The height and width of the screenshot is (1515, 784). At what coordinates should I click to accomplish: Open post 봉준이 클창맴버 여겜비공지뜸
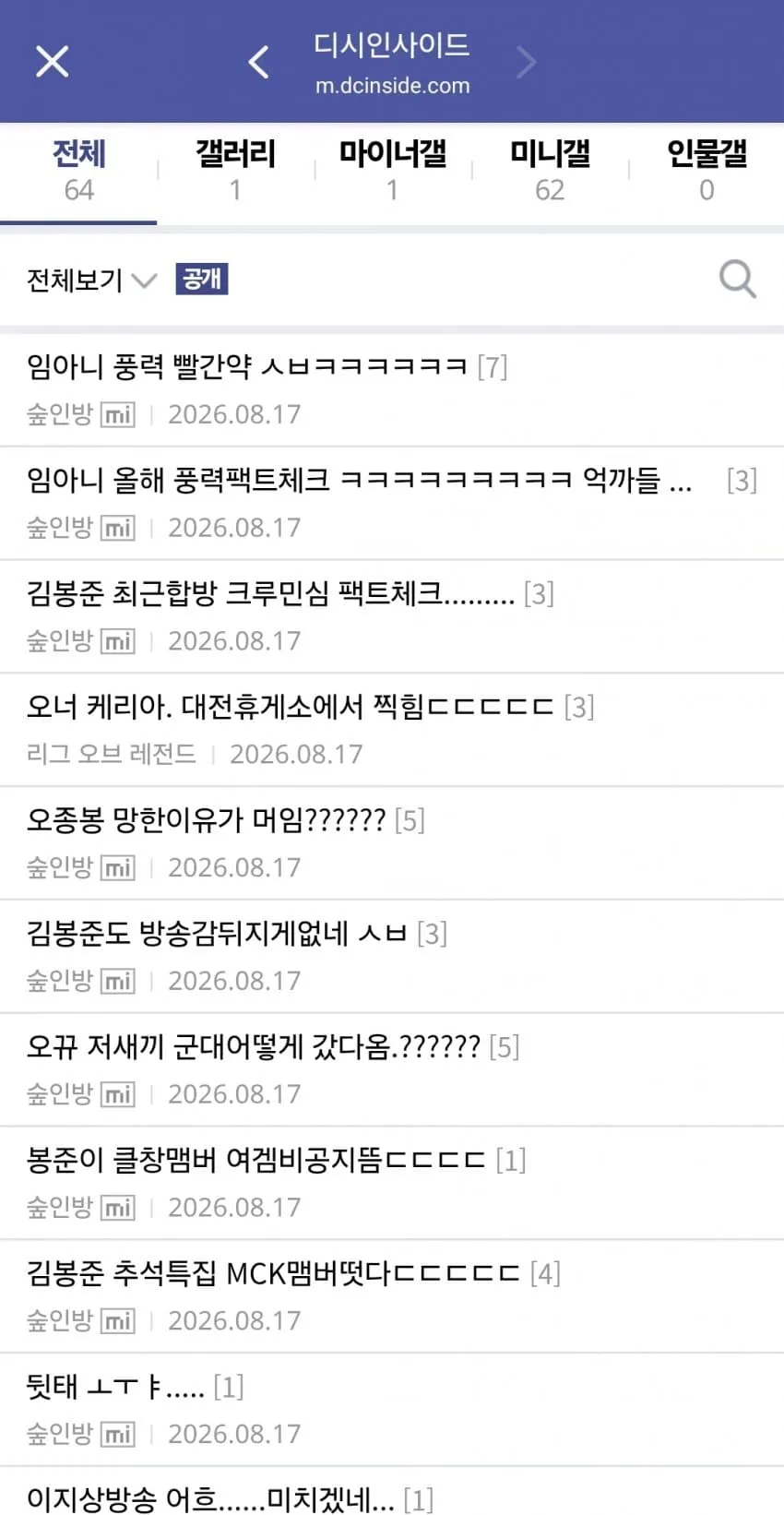392,1183
